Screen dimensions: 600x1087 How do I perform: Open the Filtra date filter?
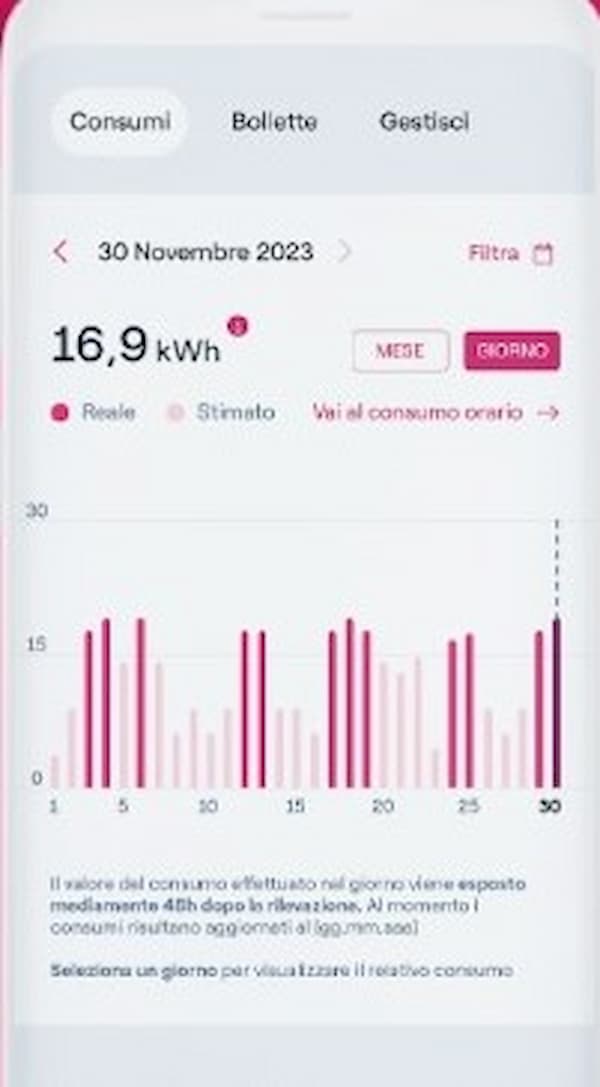[510, 253]
